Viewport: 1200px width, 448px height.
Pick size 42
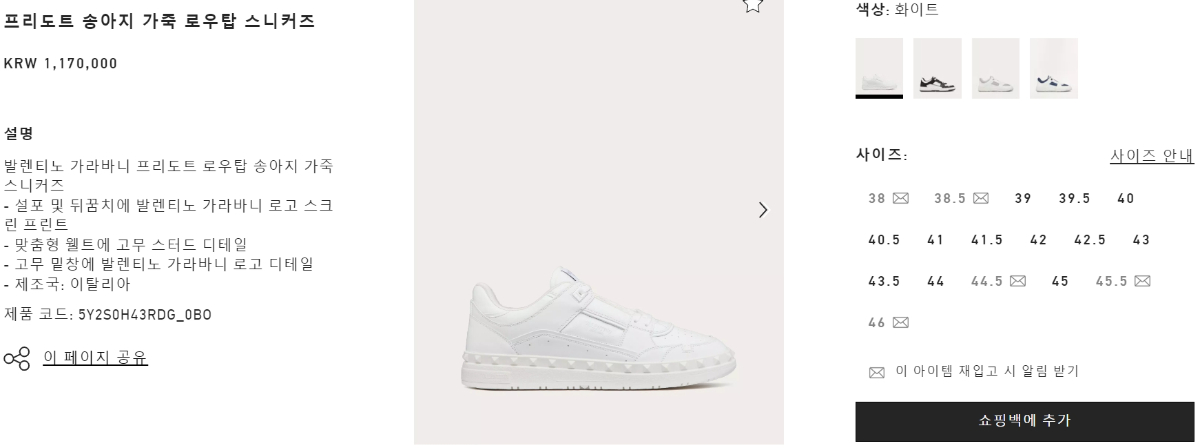(x=1038, y=240)
